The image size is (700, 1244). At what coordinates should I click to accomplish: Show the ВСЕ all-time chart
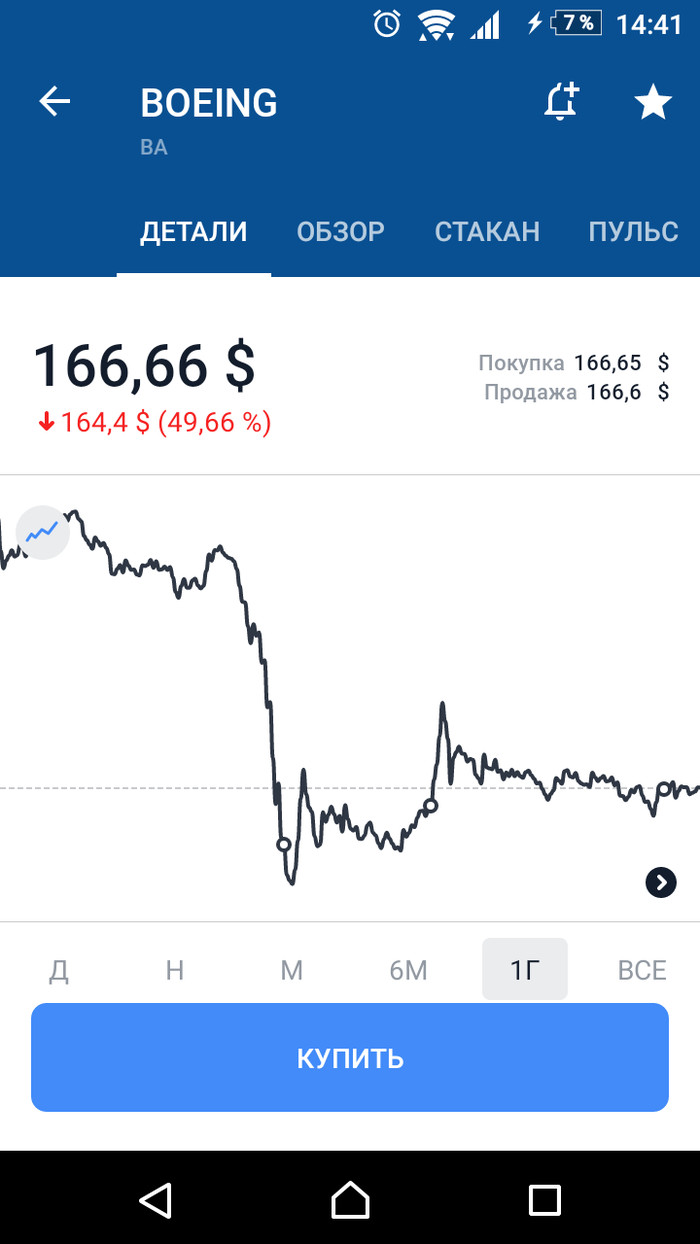(x=641, y=970)
